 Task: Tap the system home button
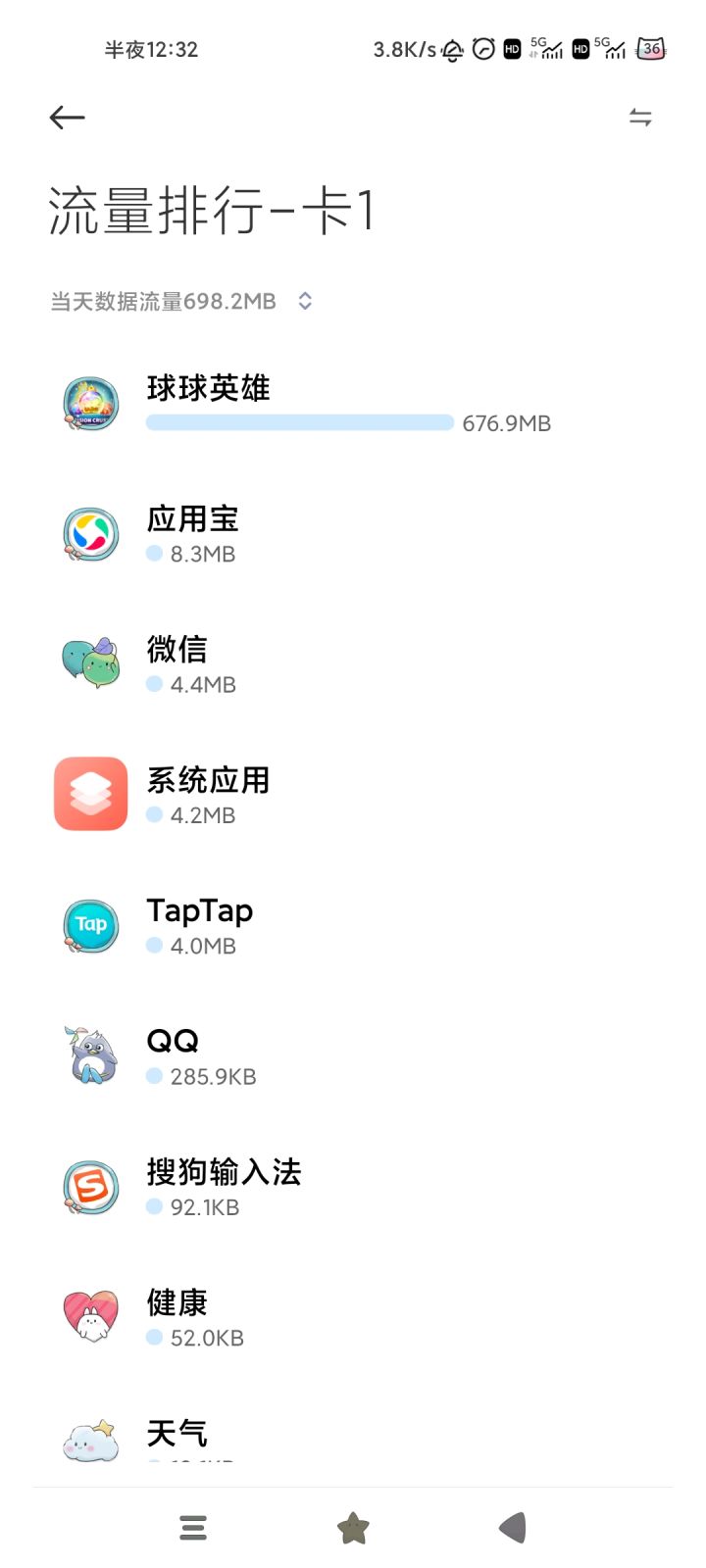(x=353, y=1528)
